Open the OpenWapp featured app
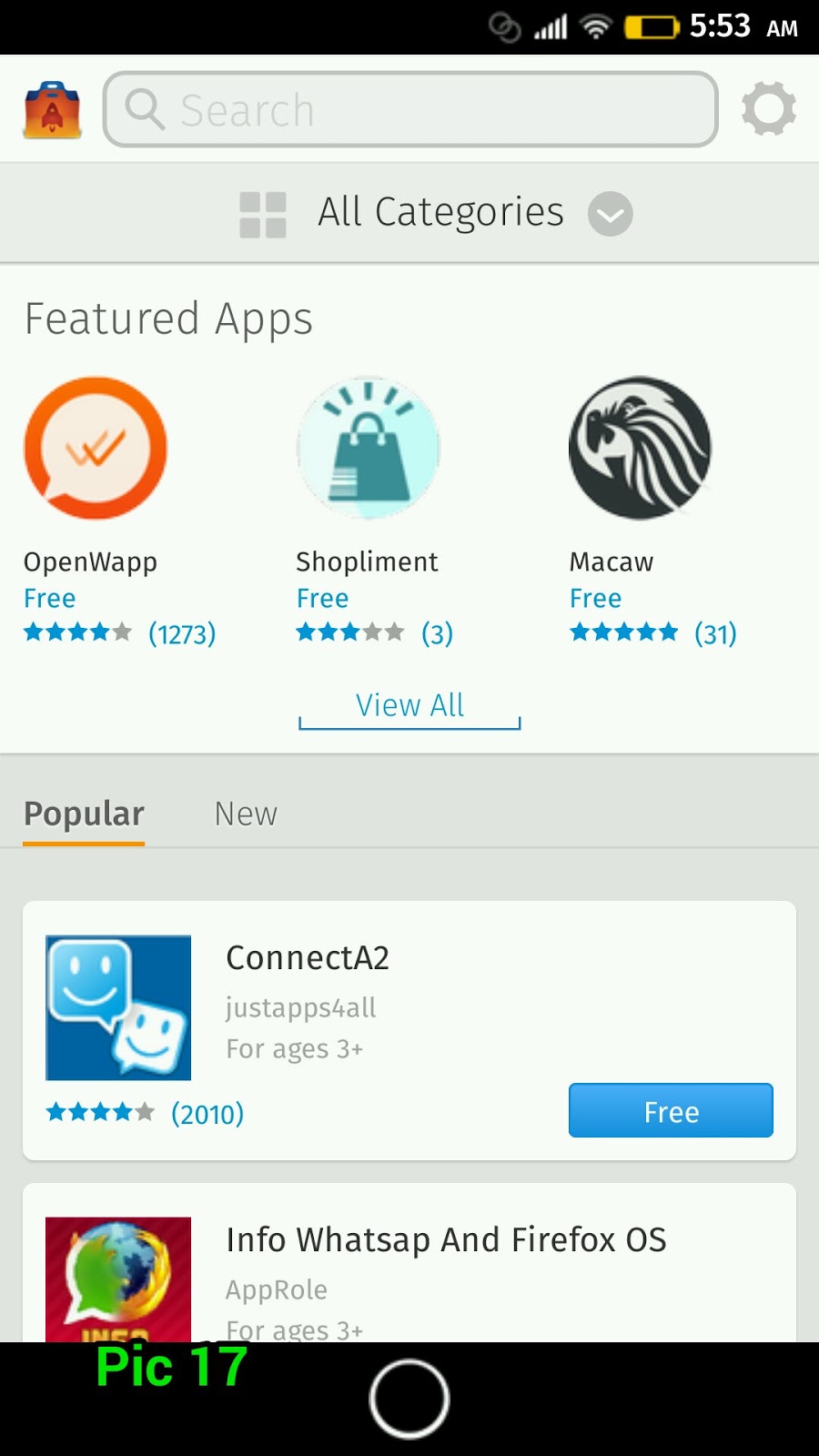 tap(96, 449)
